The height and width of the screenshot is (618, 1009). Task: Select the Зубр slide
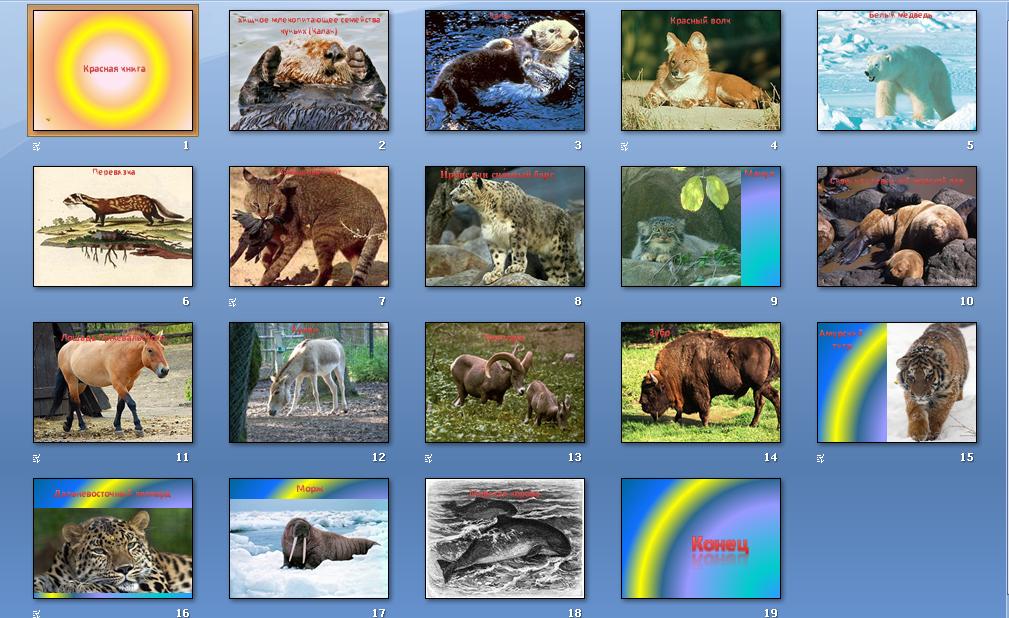click(701, 383)
